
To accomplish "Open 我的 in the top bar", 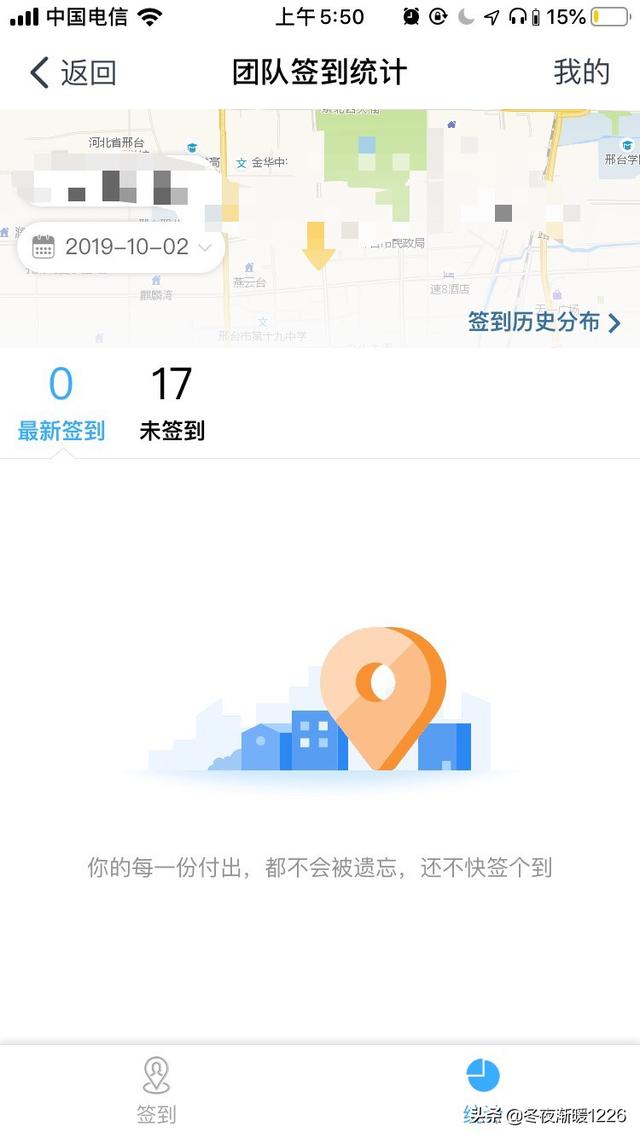I will pos(581,72).
